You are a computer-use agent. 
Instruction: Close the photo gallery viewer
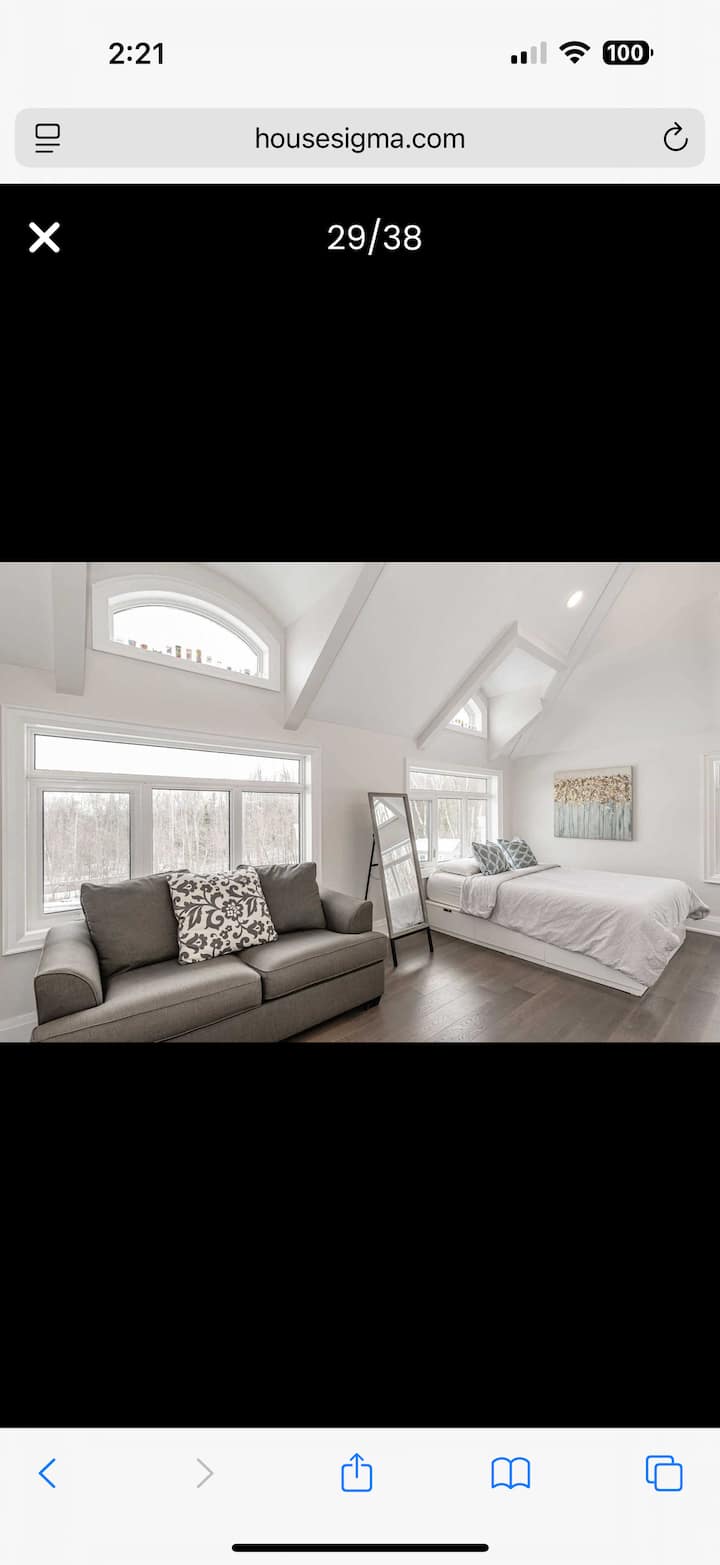pyautogui.click(x=44, y=238)
